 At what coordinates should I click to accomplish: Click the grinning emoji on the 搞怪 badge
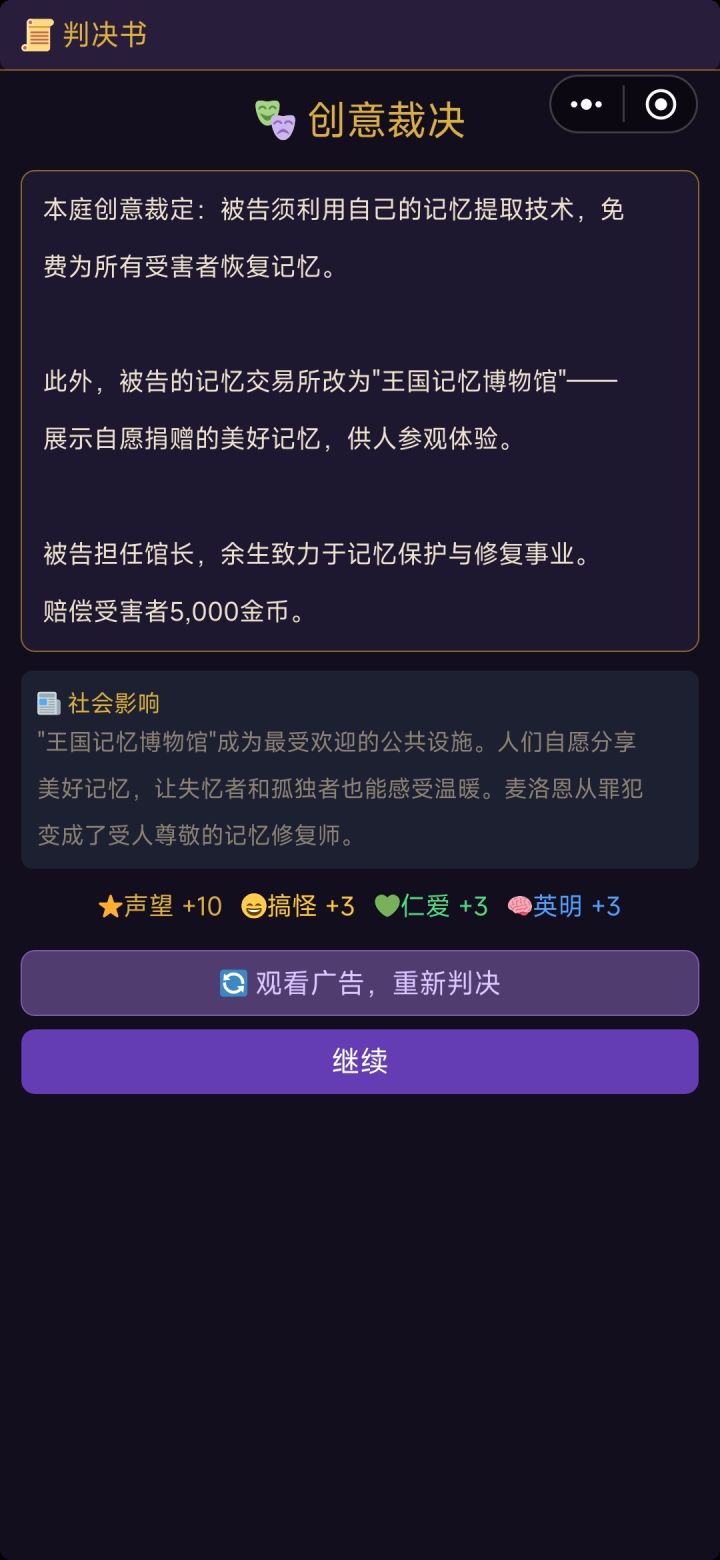click(x=252, y=907)
